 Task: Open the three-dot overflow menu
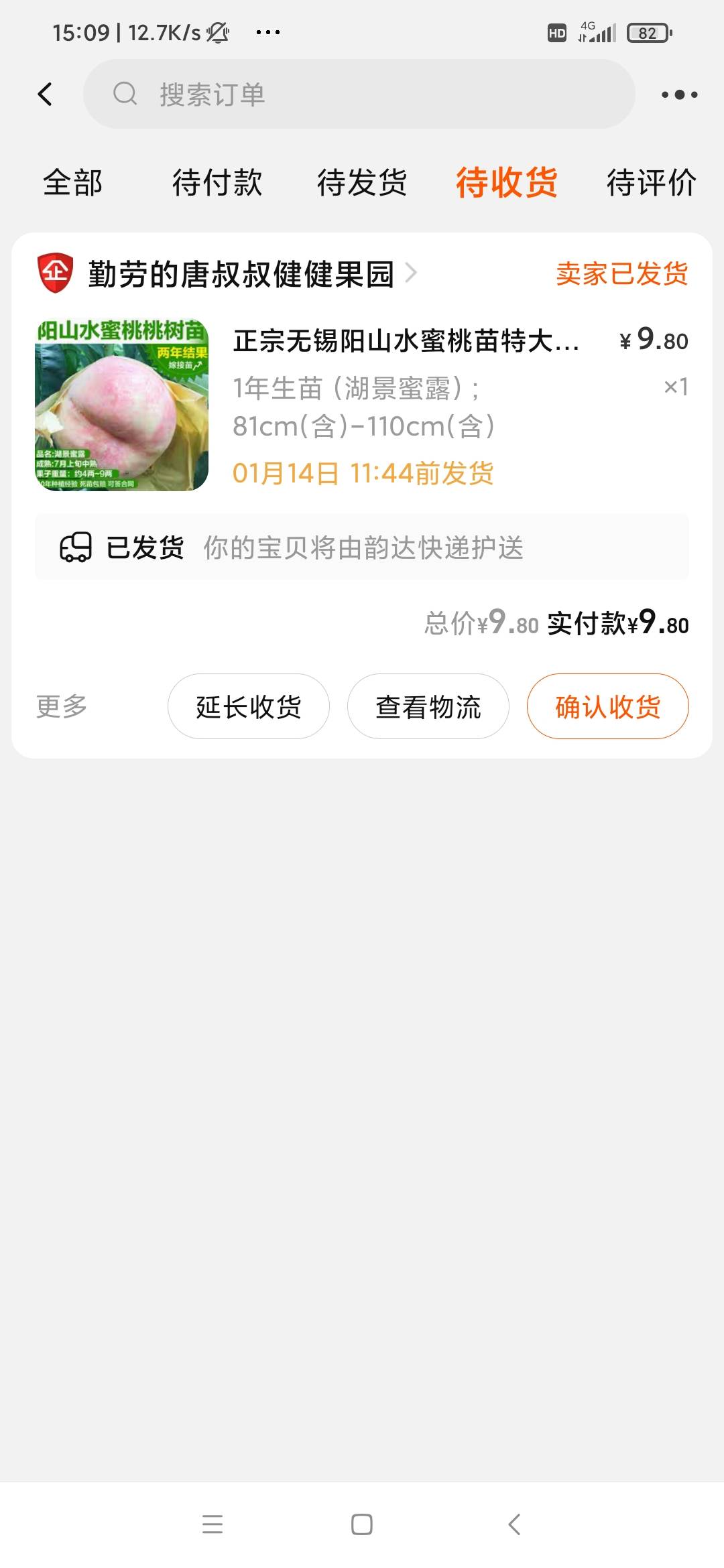point(679,94)
